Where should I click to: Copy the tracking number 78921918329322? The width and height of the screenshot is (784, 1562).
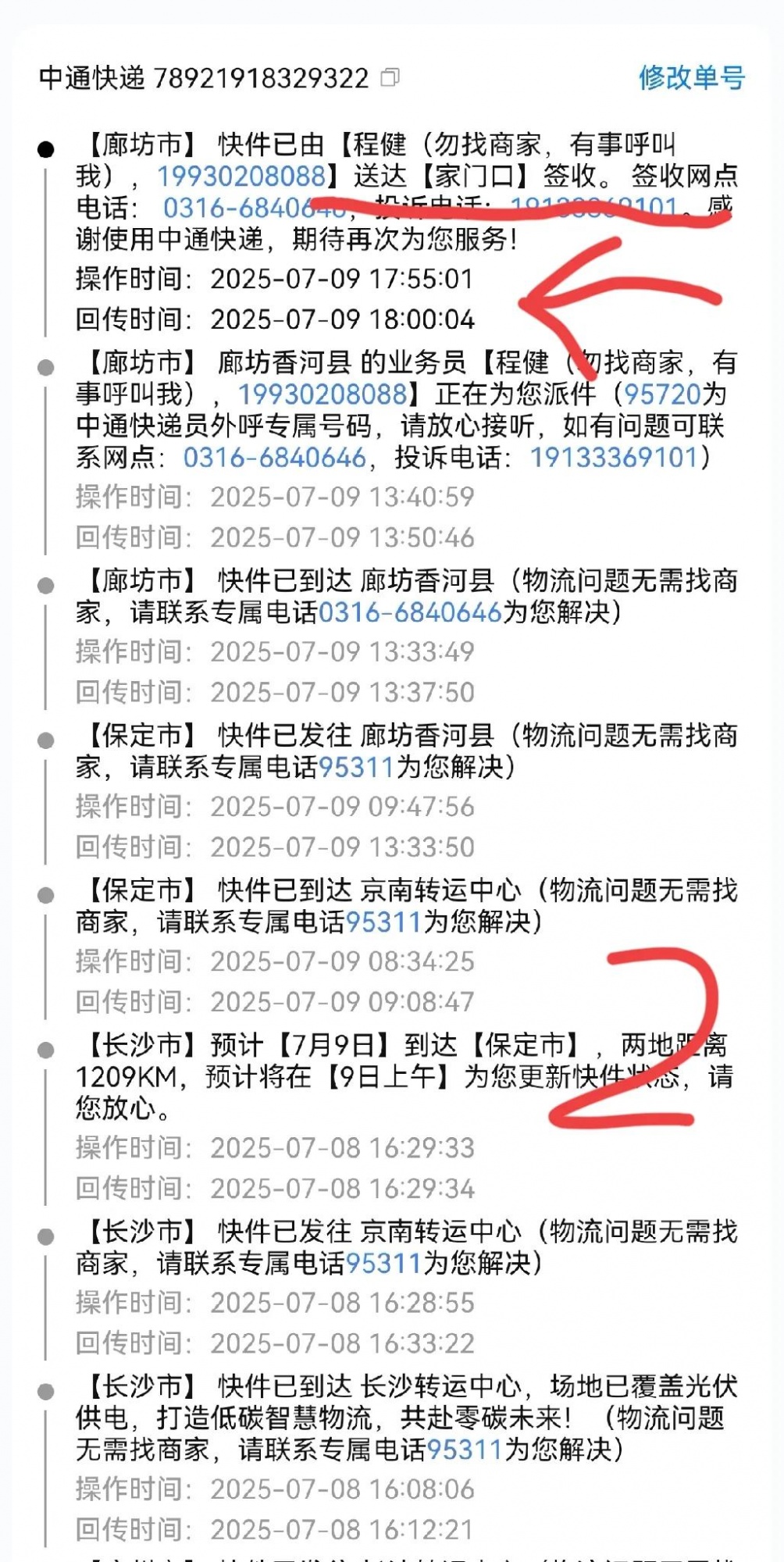(x=390, y=77)
